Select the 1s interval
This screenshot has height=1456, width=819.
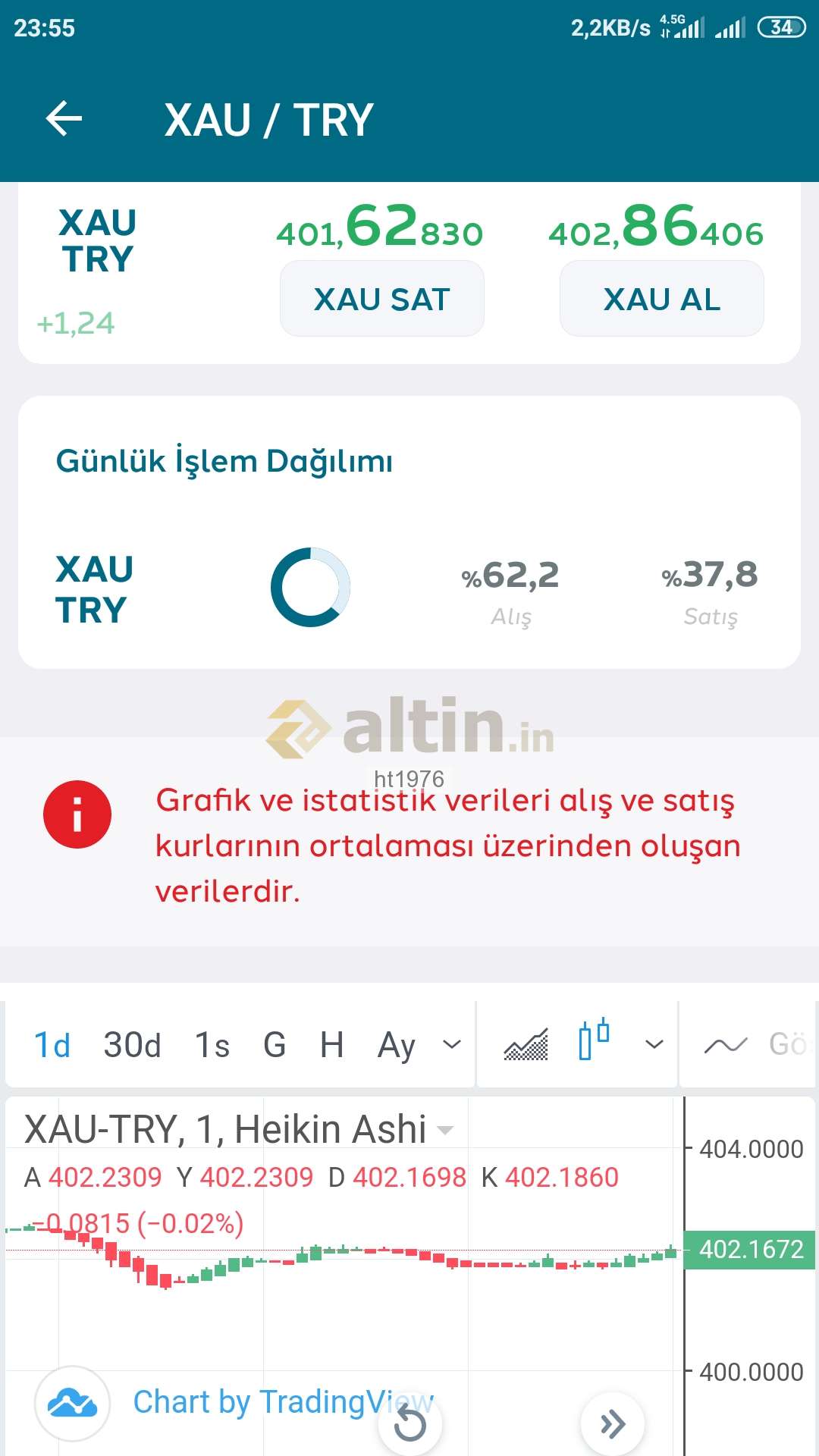pyautogui.click(x=212, y=1045)
